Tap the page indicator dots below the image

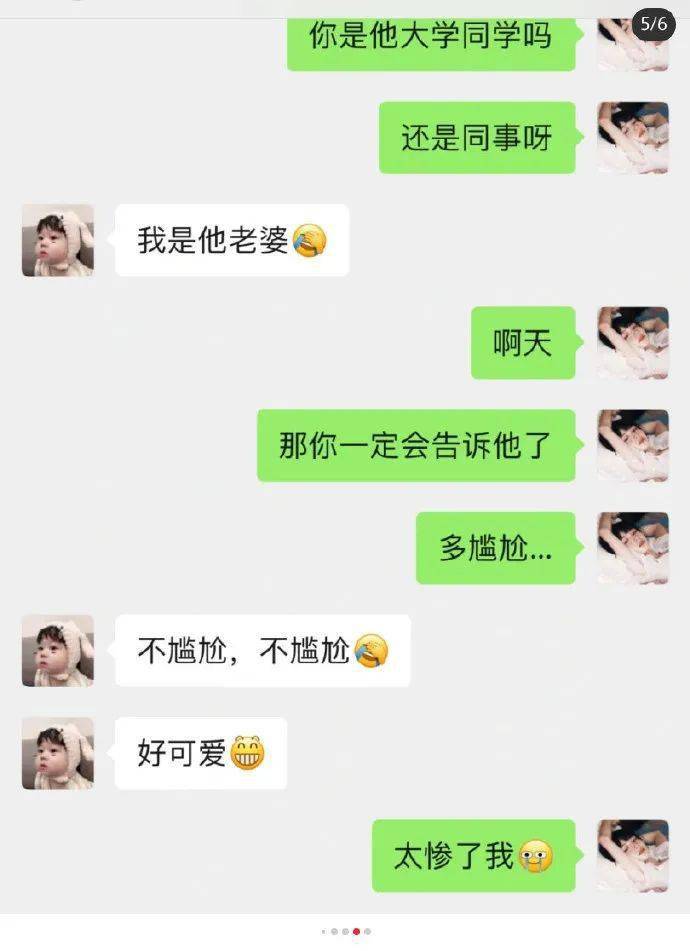point(346,931)
